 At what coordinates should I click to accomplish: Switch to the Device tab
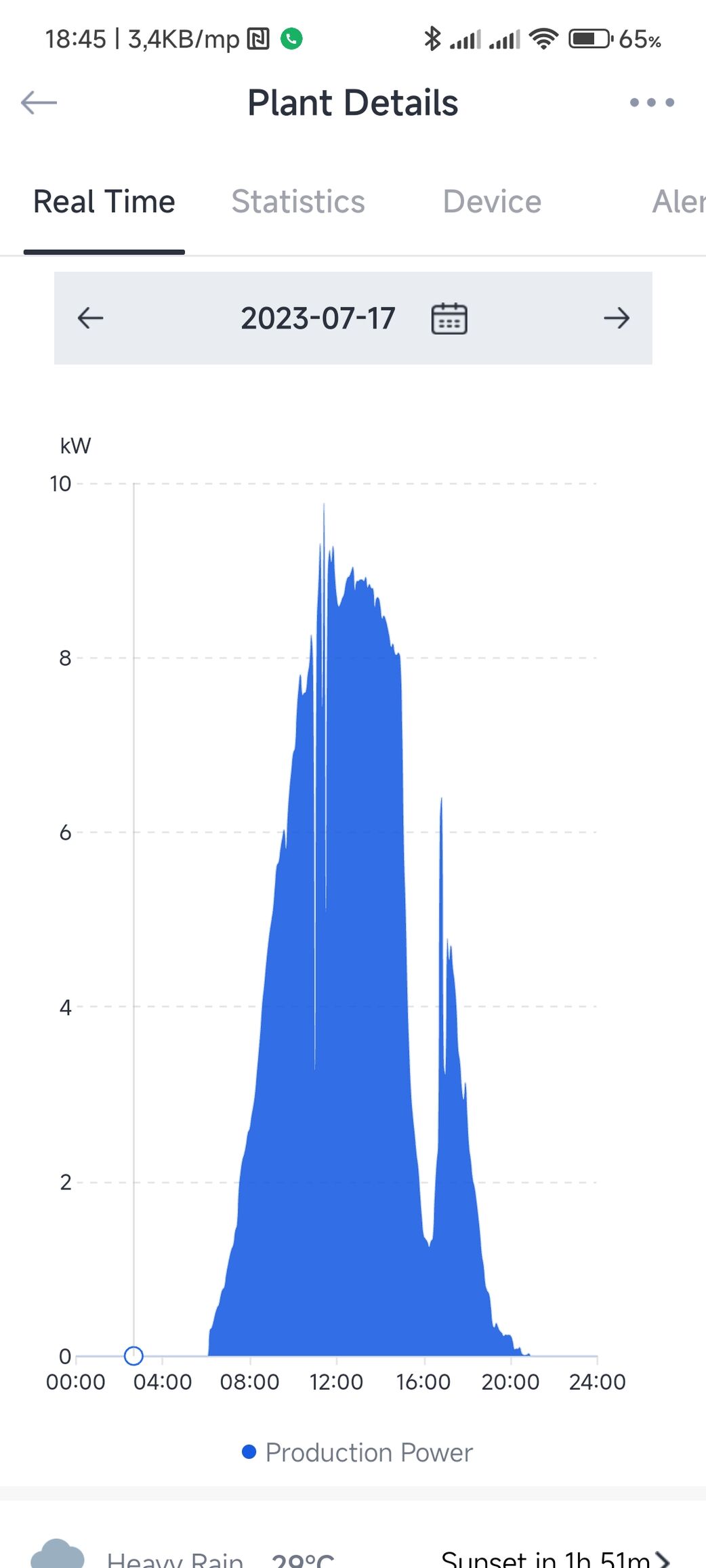pyautogui.click(x=492, y=202)
